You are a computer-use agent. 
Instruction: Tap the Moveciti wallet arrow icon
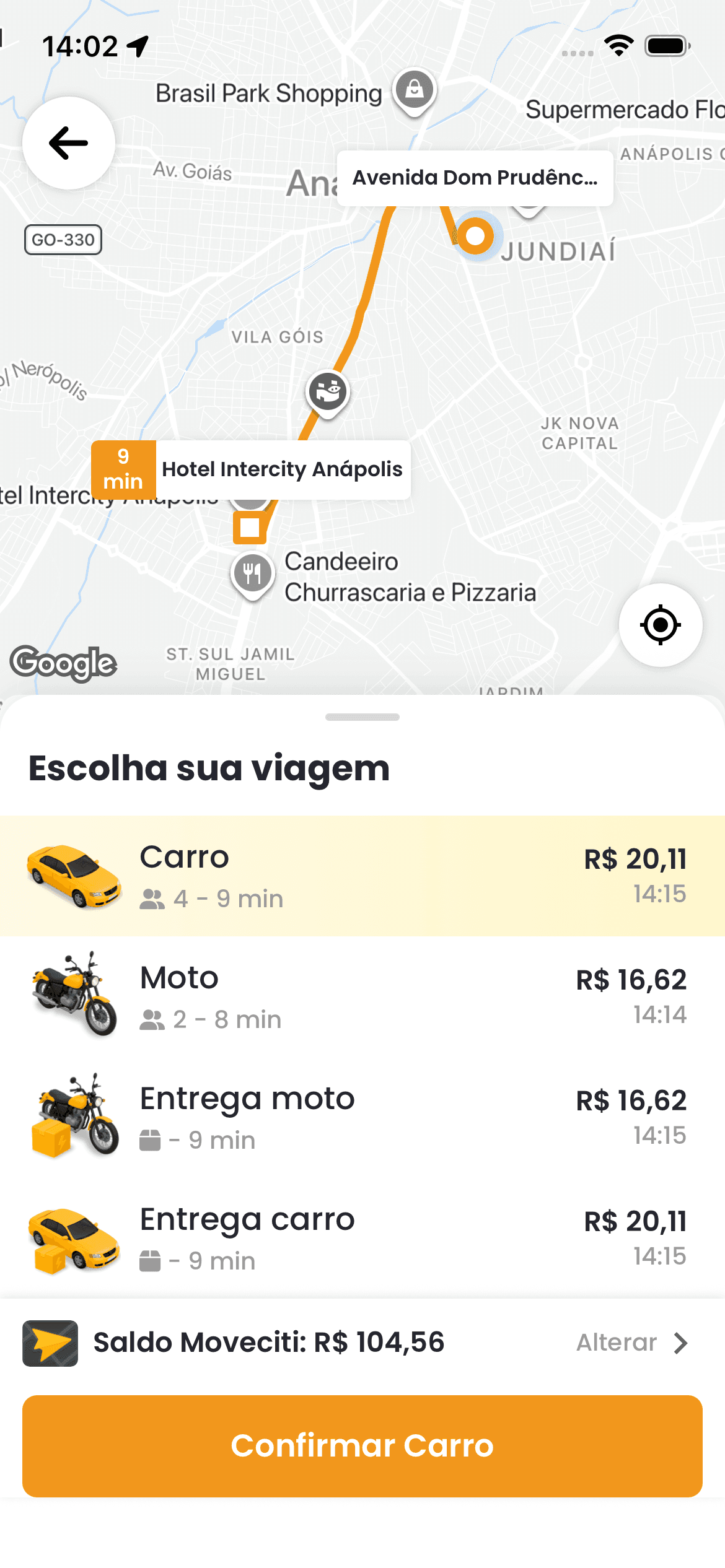coord(50,1343)
